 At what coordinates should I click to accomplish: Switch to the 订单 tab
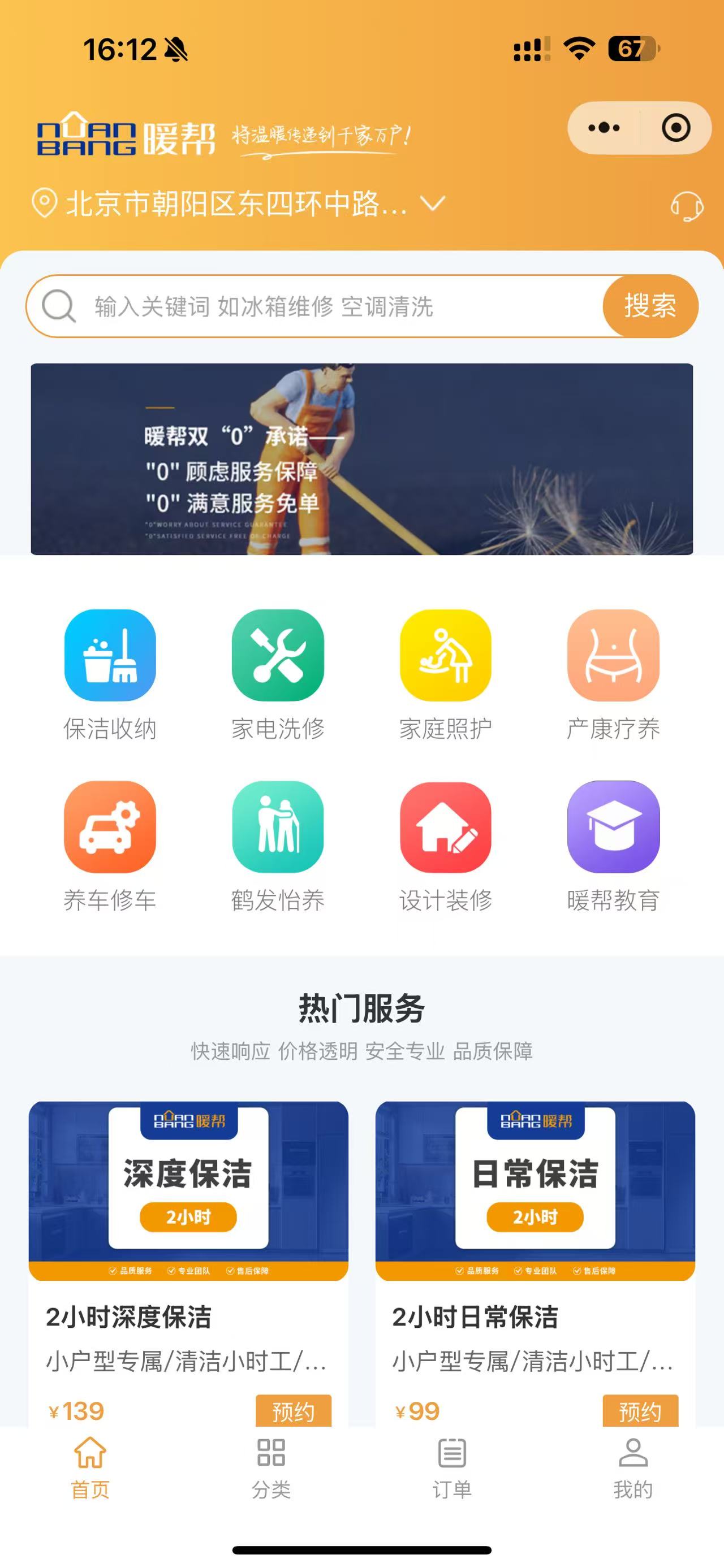[452, 1468]
